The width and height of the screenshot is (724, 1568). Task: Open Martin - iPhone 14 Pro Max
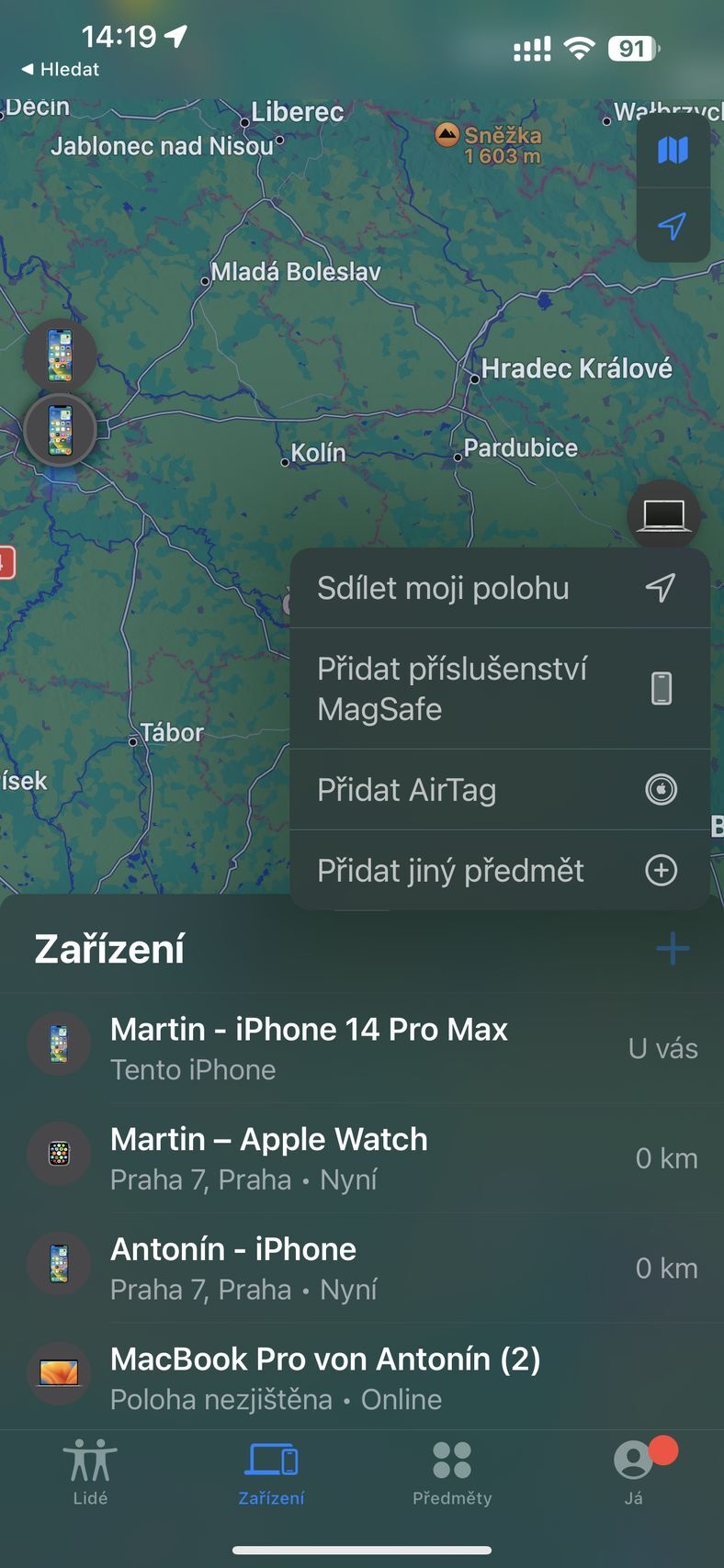[362, 1048]
